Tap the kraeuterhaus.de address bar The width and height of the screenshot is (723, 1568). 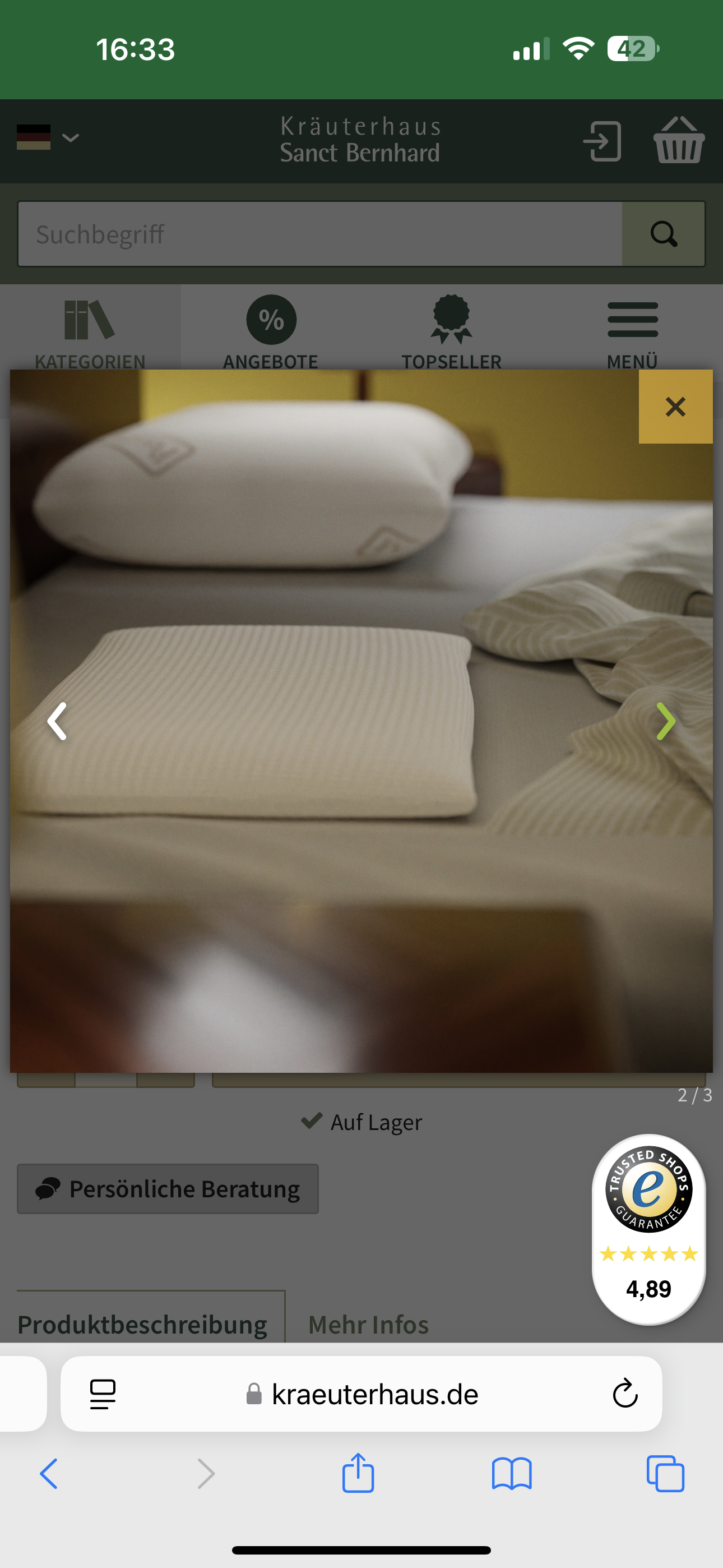pyautogui.click(x=374, y=1394)
